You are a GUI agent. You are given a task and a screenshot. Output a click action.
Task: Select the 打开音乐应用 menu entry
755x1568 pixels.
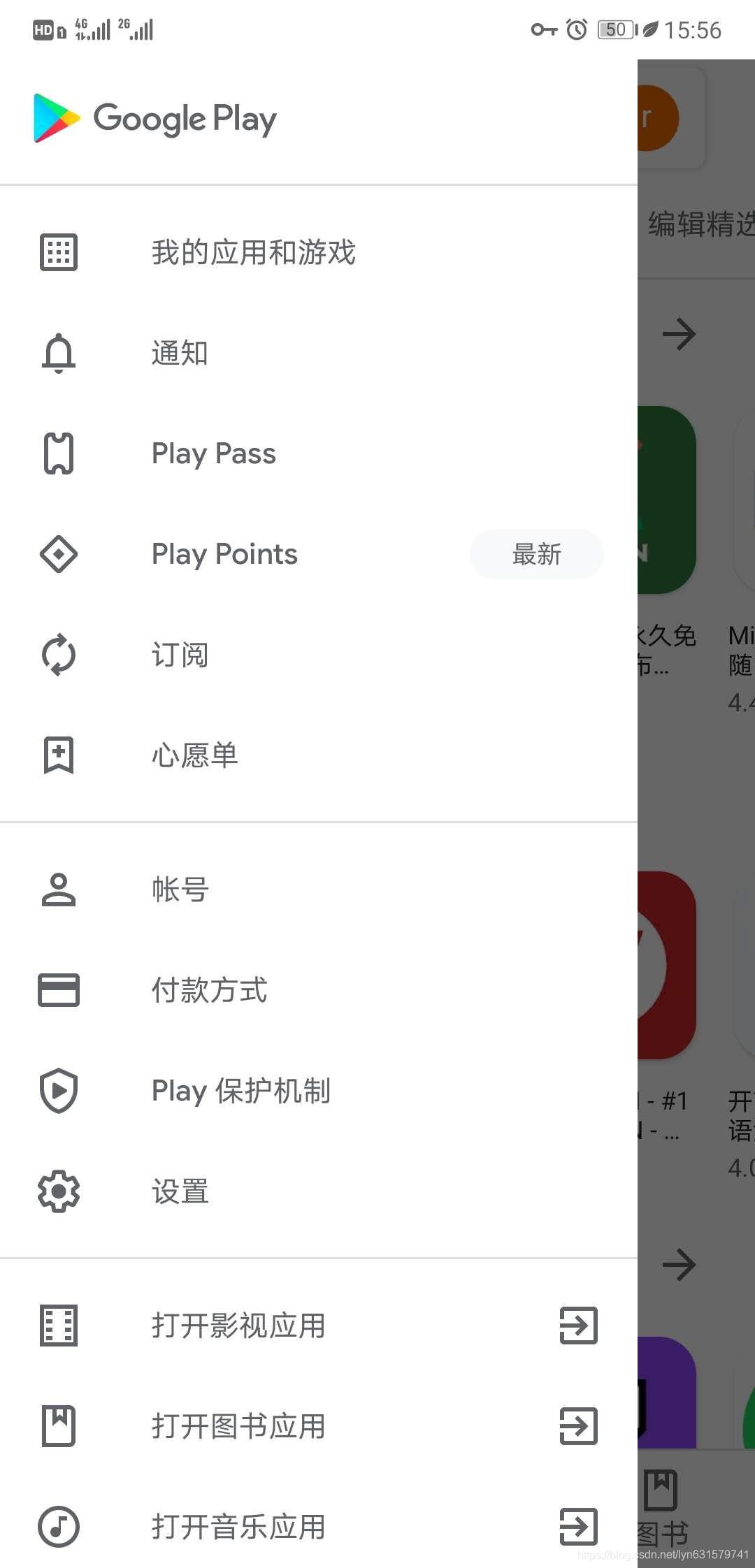238,1527
